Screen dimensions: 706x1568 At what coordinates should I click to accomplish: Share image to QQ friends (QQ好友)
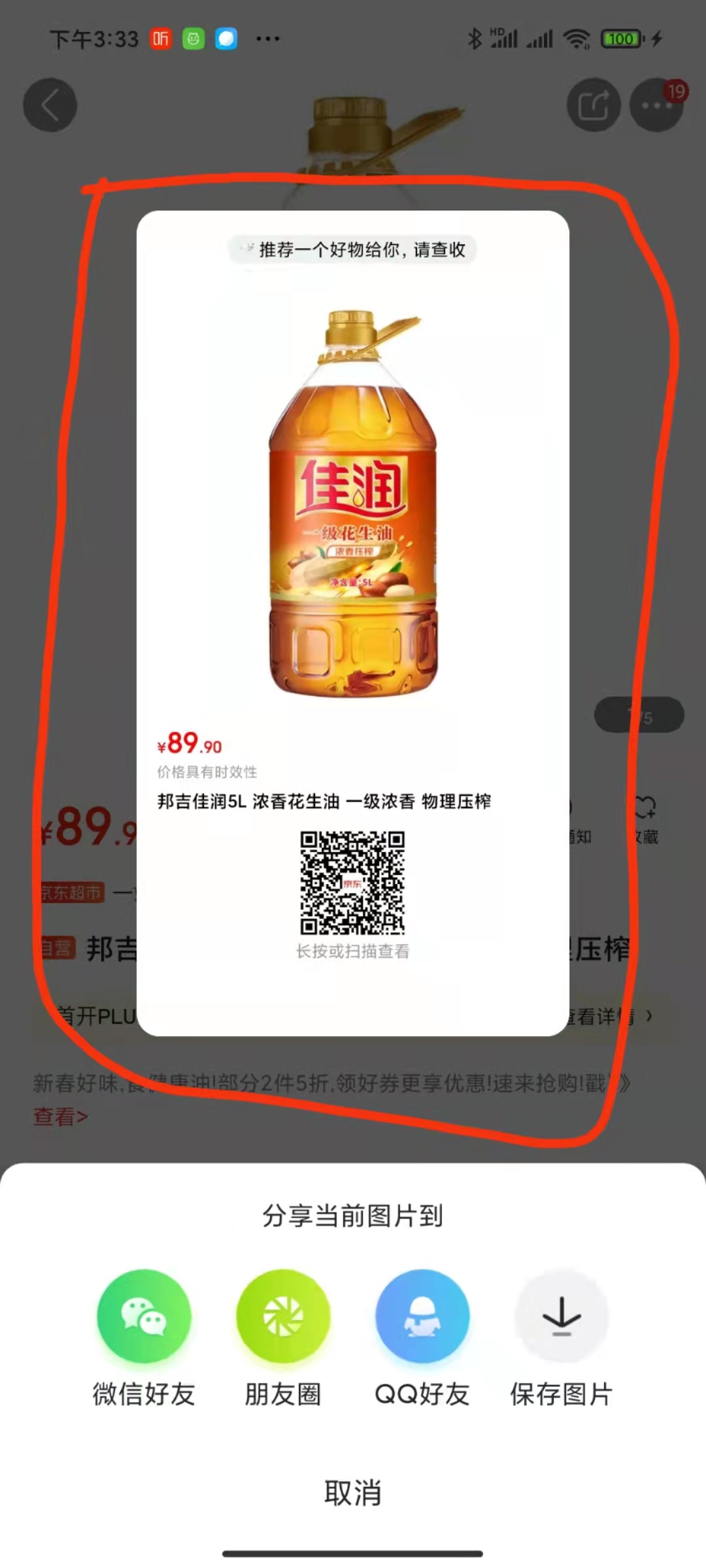point(422,1315)
